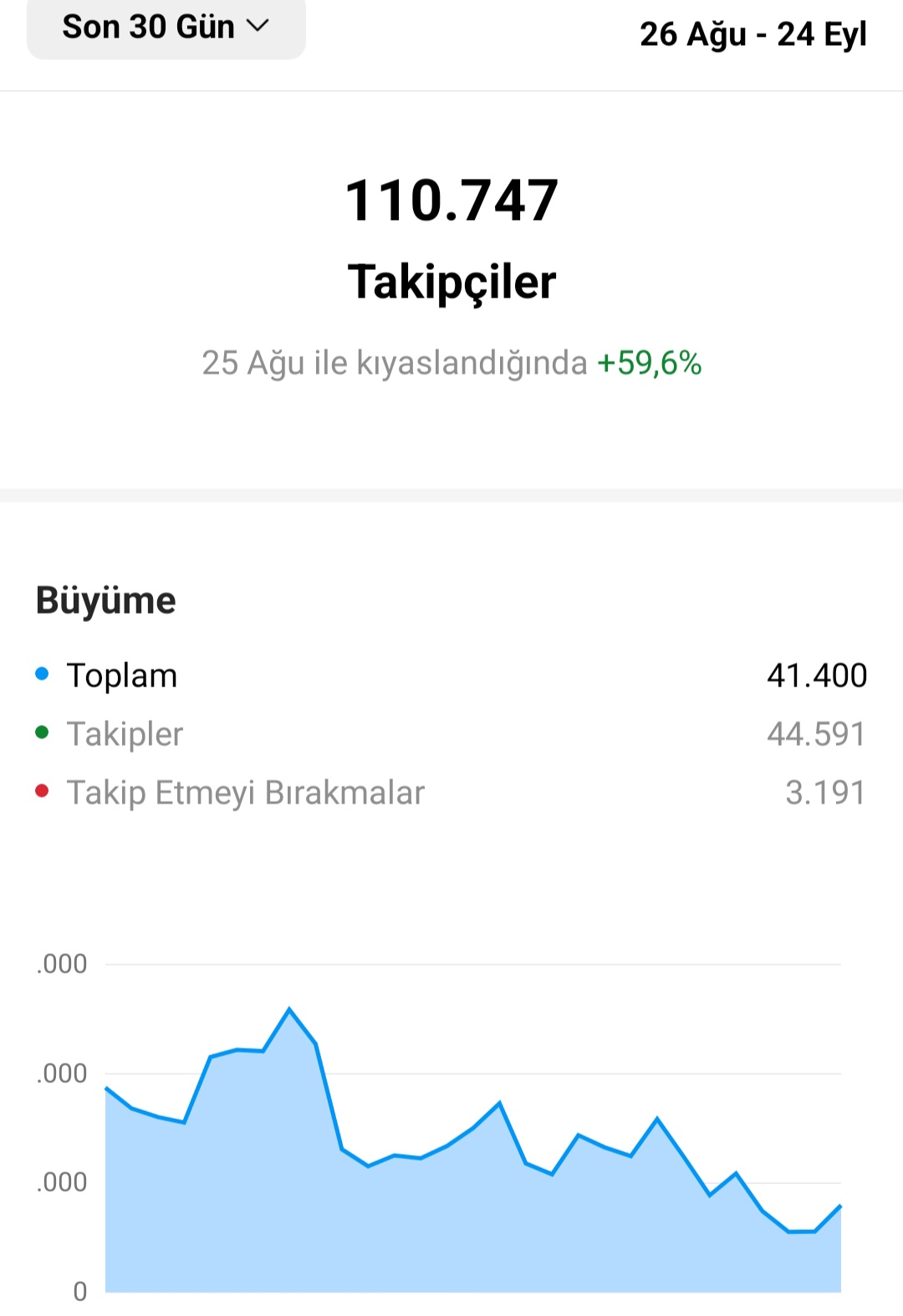Select the Takipler growth series
This screenshot has width=903, height=1316.
click(451, 734)
